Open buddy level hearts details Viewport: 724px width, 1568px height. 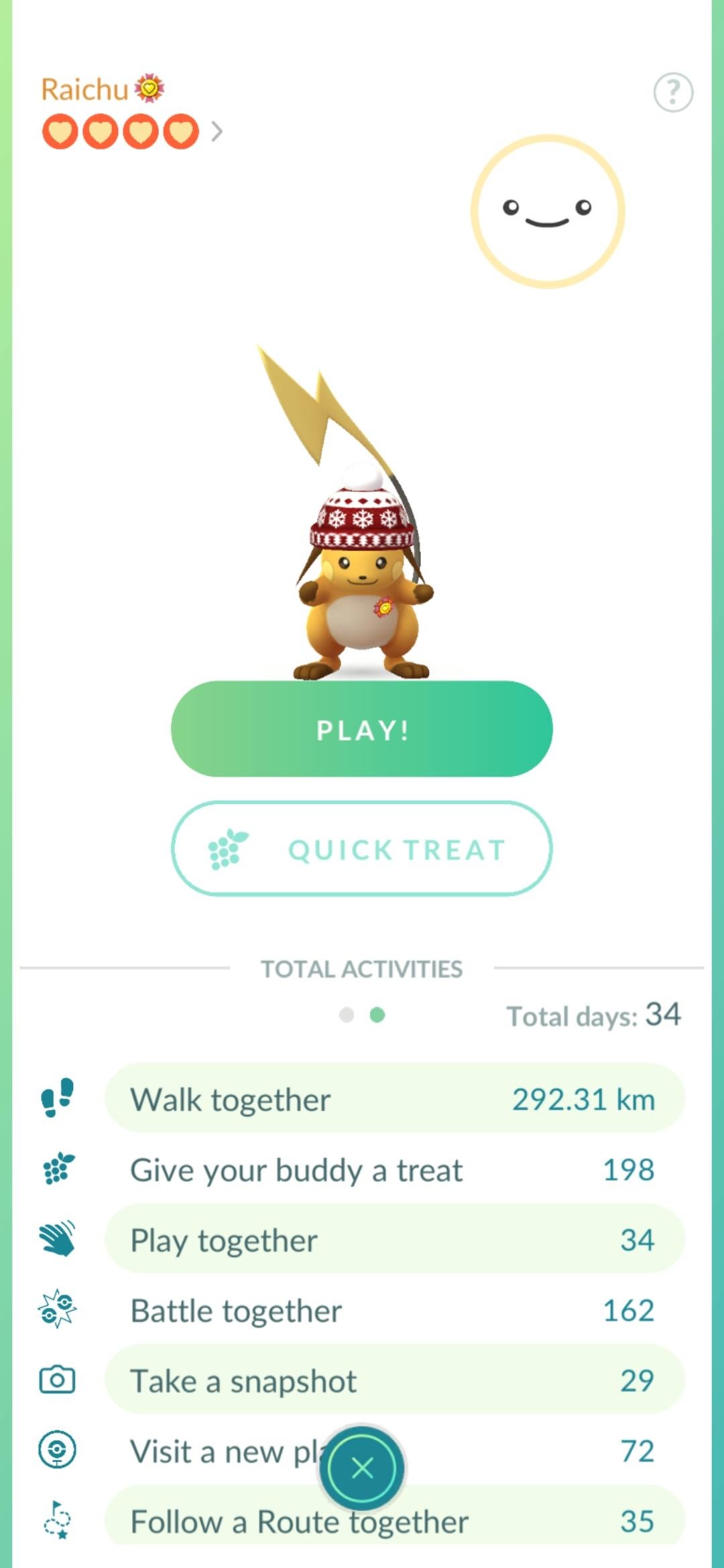tap(131, 131)
